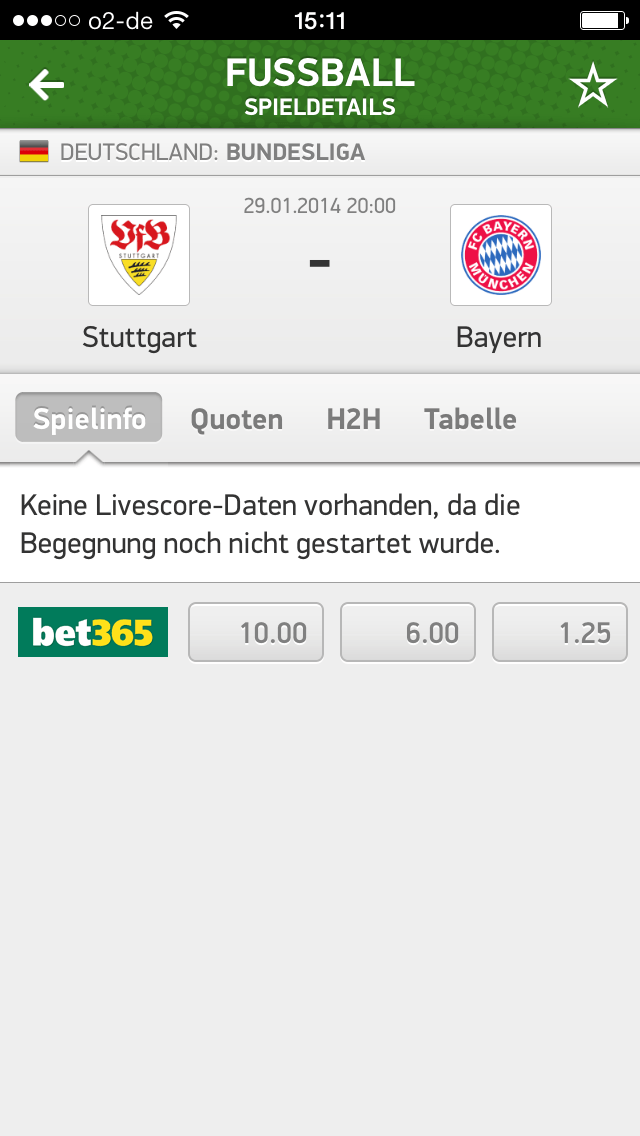Open the Bayern team crest
The height and width of the screenshot is (1136, 640).
(501, 255)
